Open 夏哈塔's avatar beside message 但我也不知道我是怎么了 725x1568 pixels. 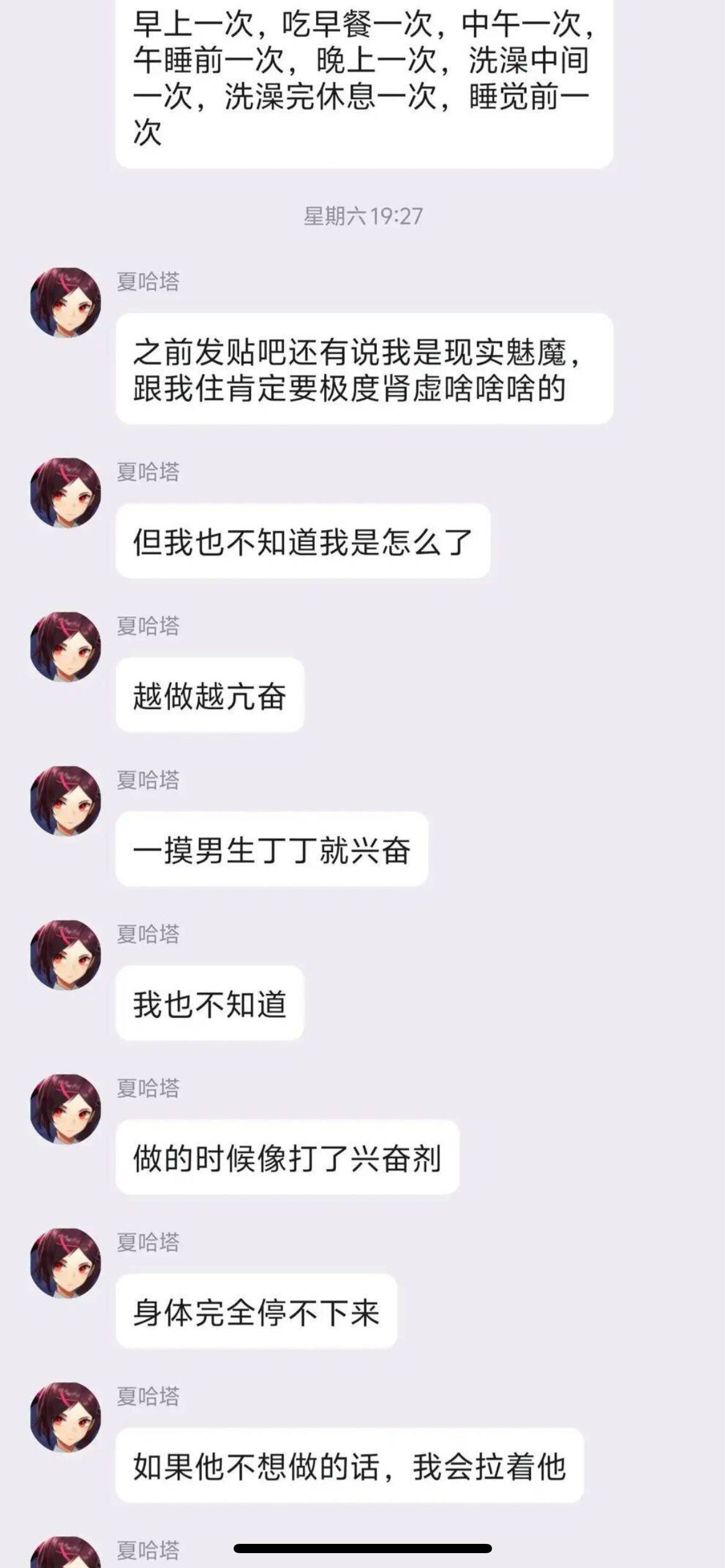66,493
